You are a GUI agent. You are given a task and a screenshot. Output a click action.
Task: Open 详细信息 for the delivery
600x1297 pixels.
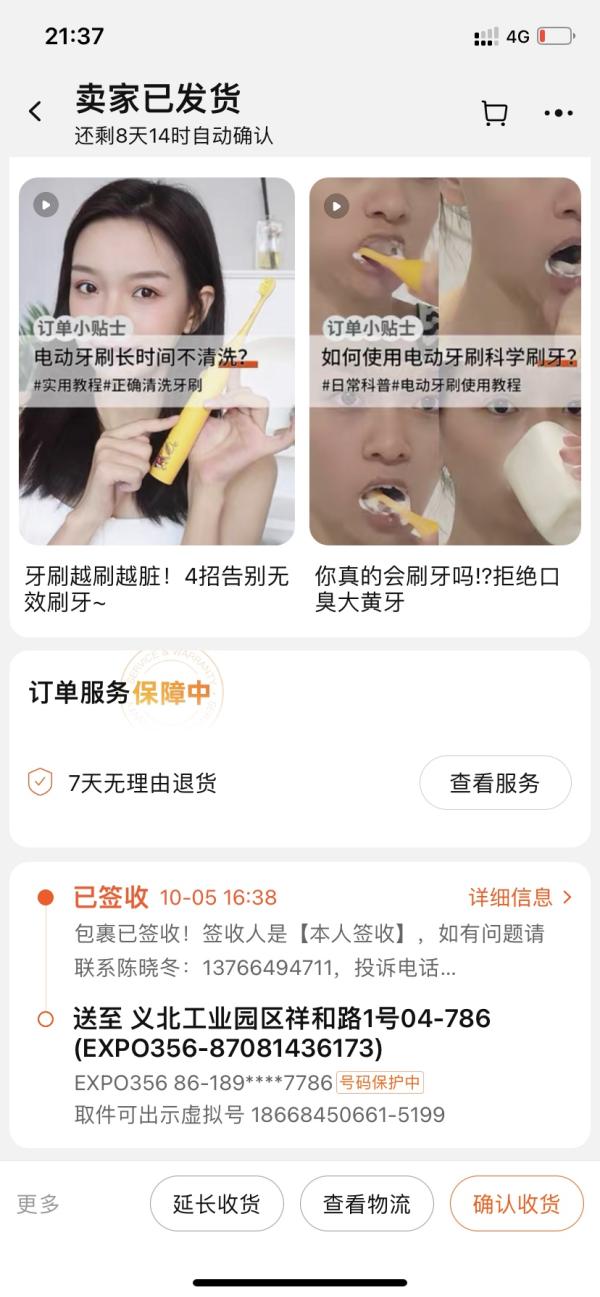click(x=520, y=897)
